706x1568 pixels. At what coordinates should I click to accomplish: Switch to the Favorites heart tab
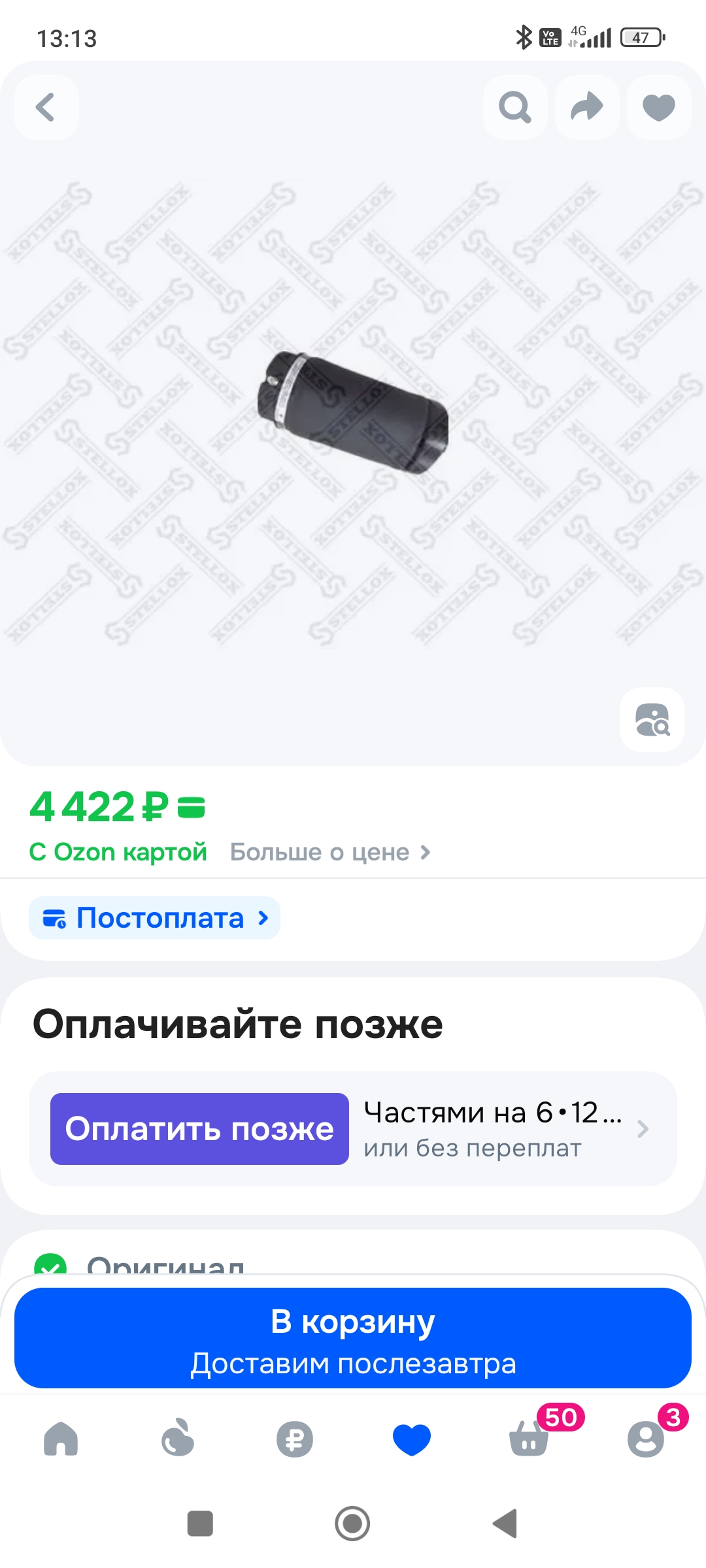(x=412, y=1439)
